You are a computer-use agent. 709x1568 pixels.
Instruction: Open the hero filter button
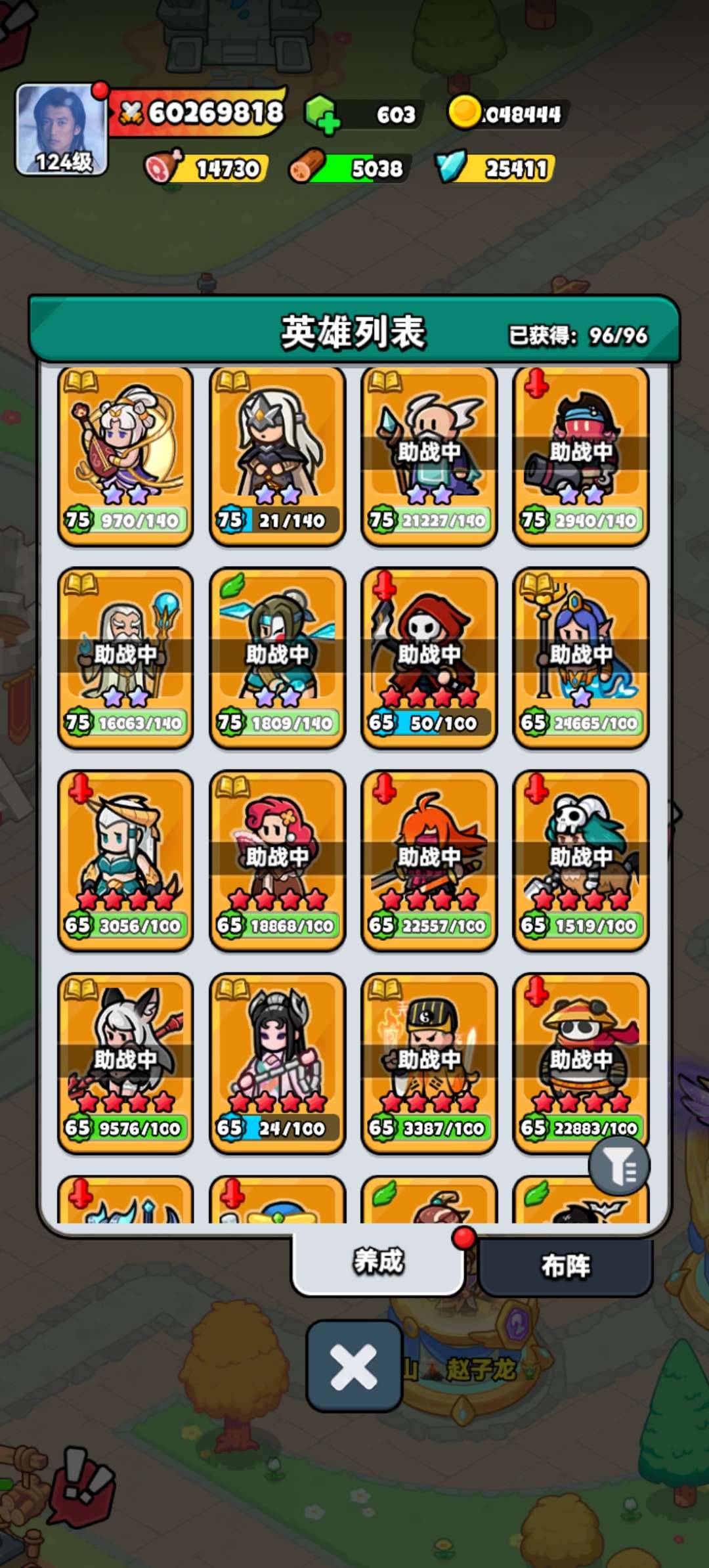618,1166
